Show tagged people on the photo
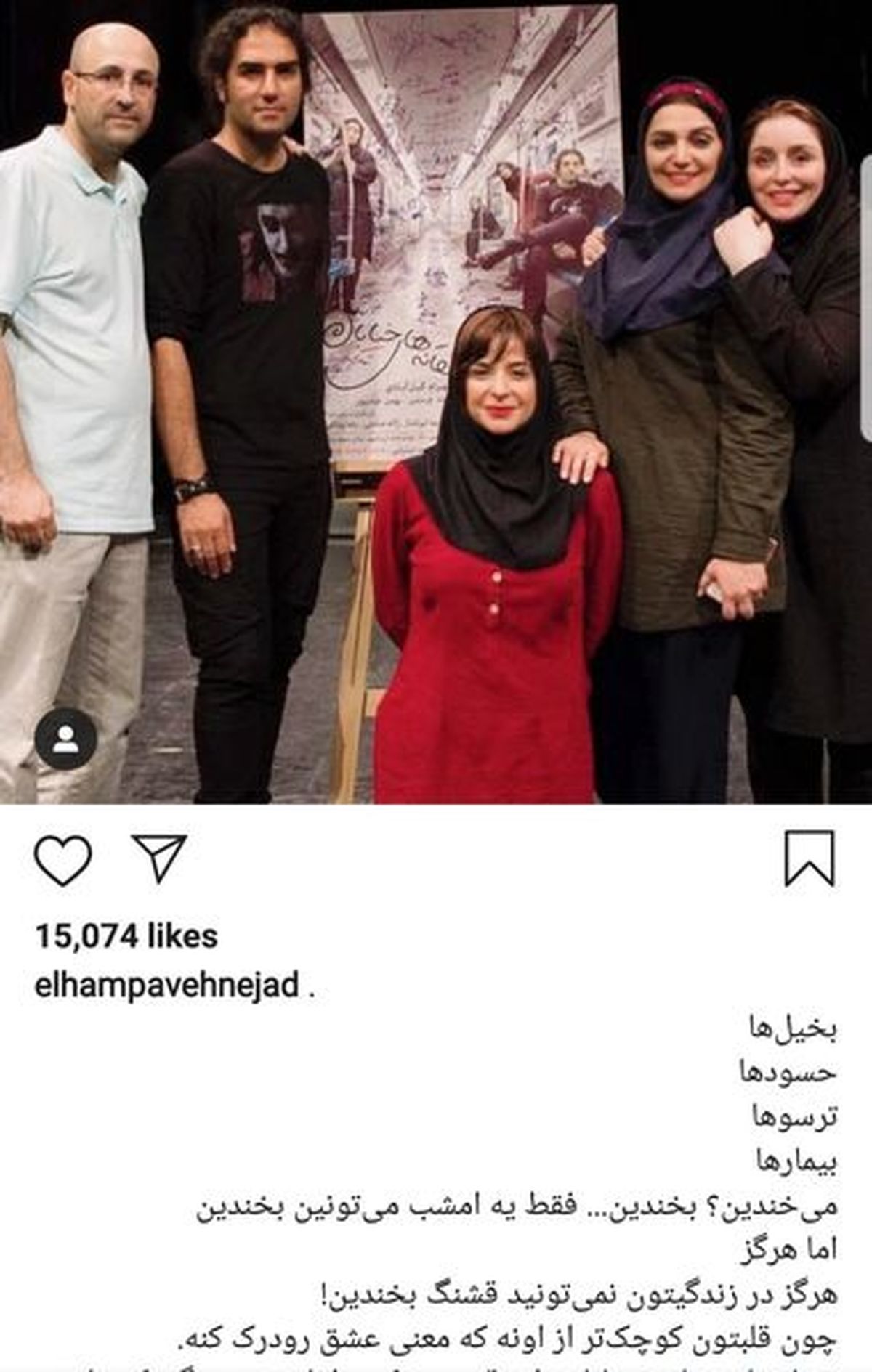This screenshot has height=1372, width=872. (65, 739)
